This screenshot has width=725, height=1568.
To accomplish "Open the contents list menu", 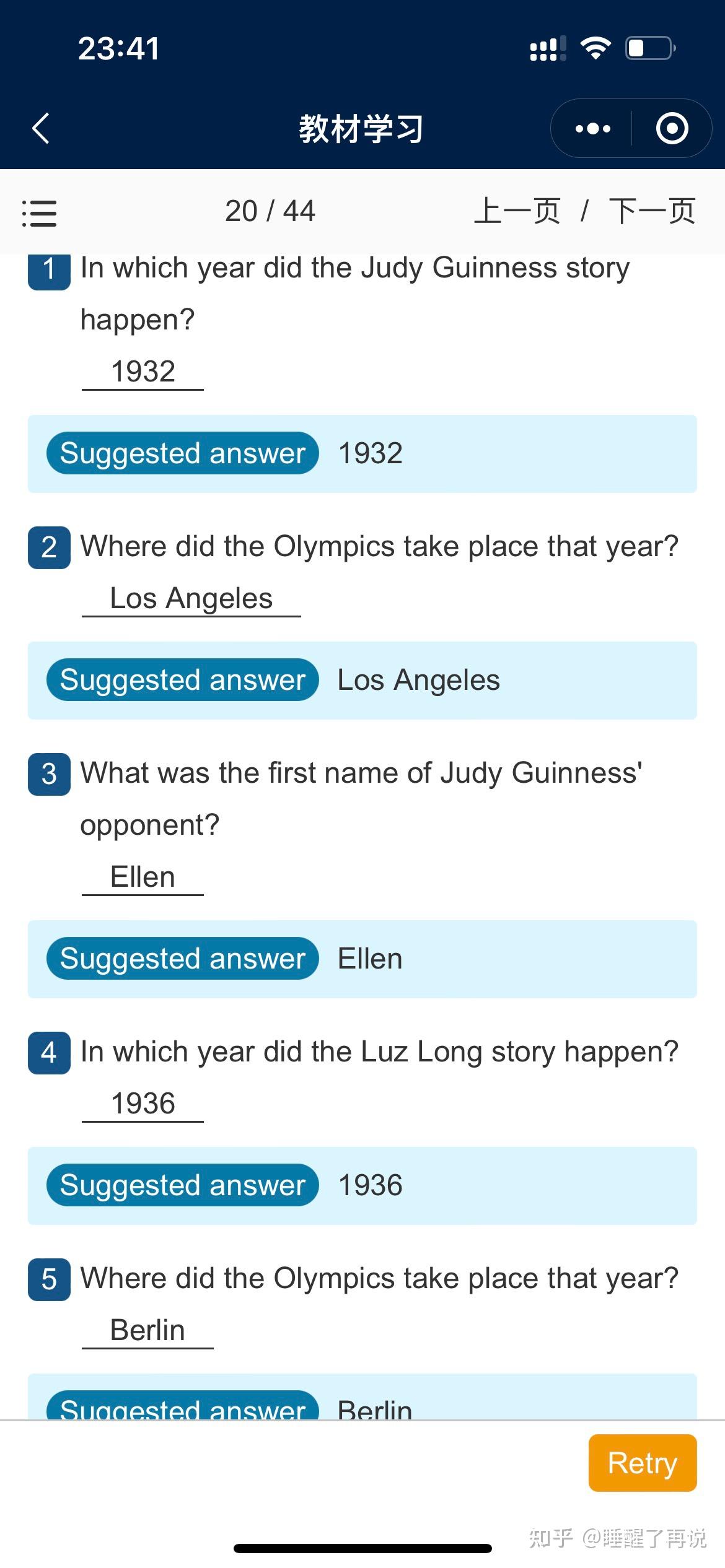I will point(39,213).
